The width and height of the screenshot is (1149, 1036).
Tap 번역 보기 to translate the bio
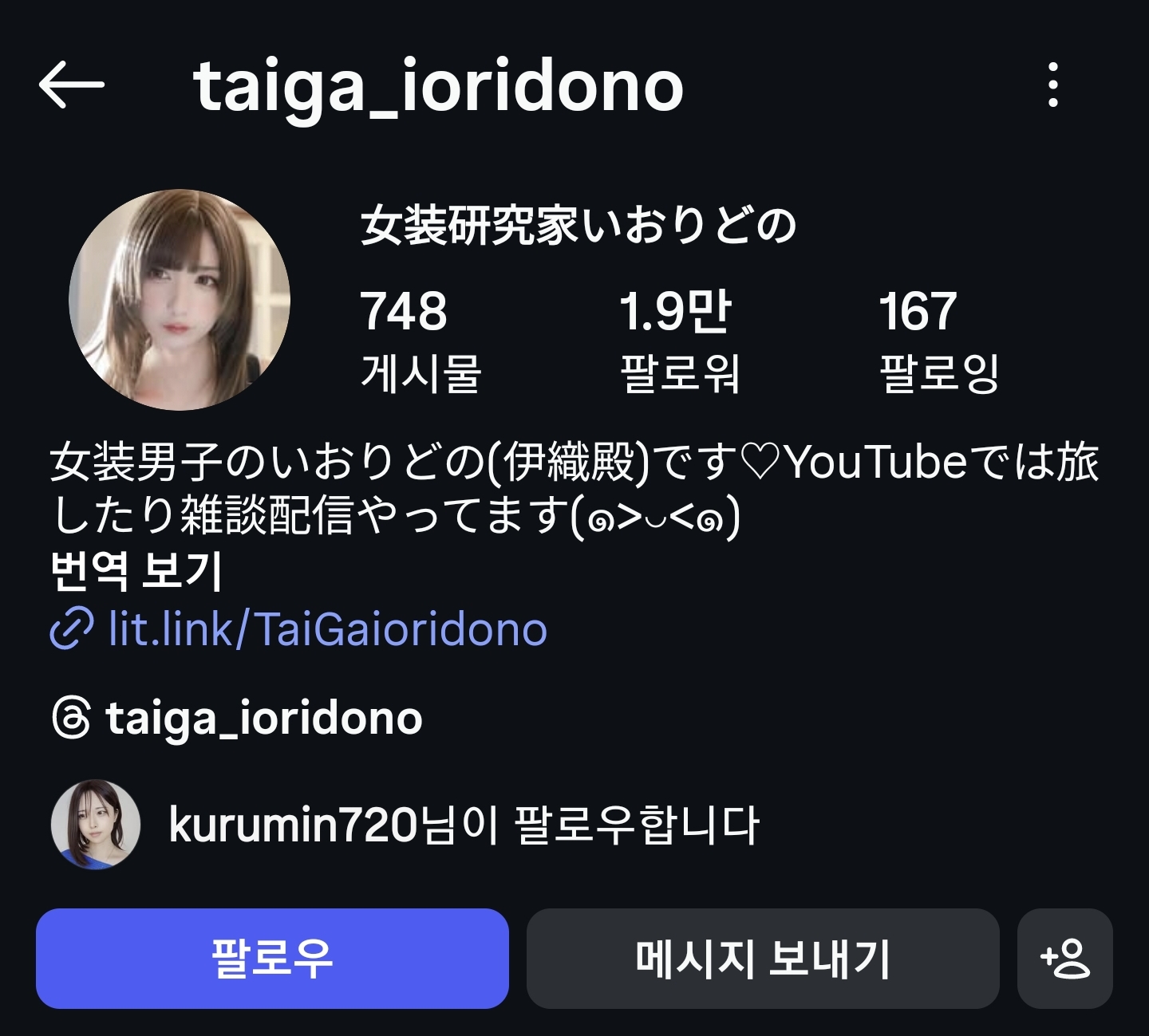(x=136, y=571)
